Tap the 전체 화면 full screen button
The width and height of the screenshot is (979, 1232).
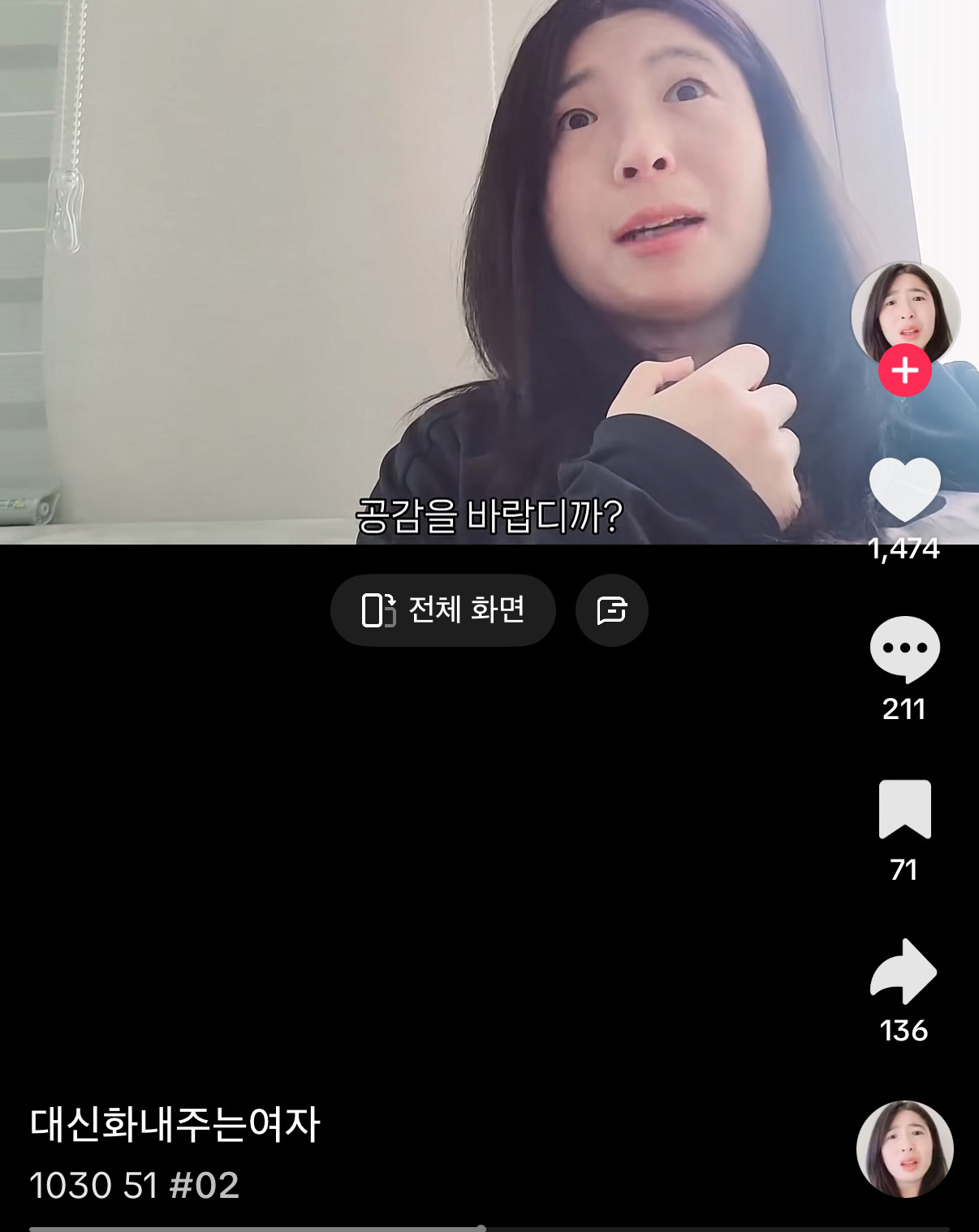(x=442, y=610)
